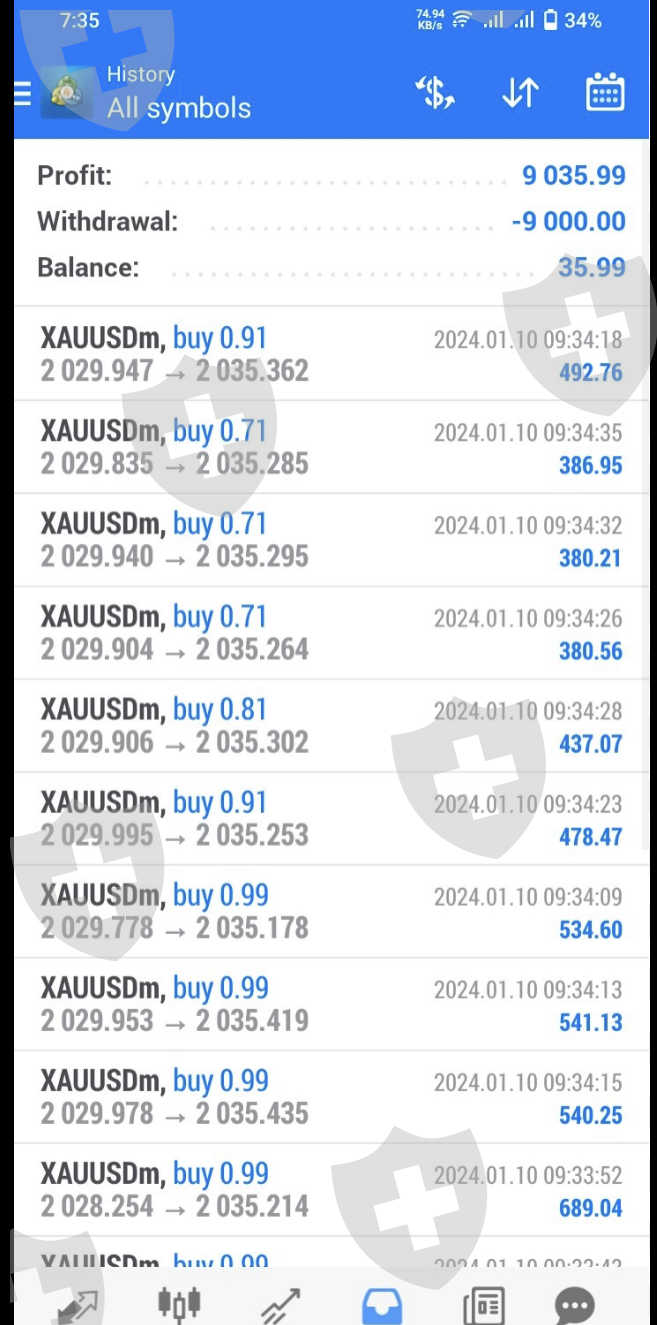Expand the trade with profit 534.60
The image size is (657, 1325).
coord(331,911)
